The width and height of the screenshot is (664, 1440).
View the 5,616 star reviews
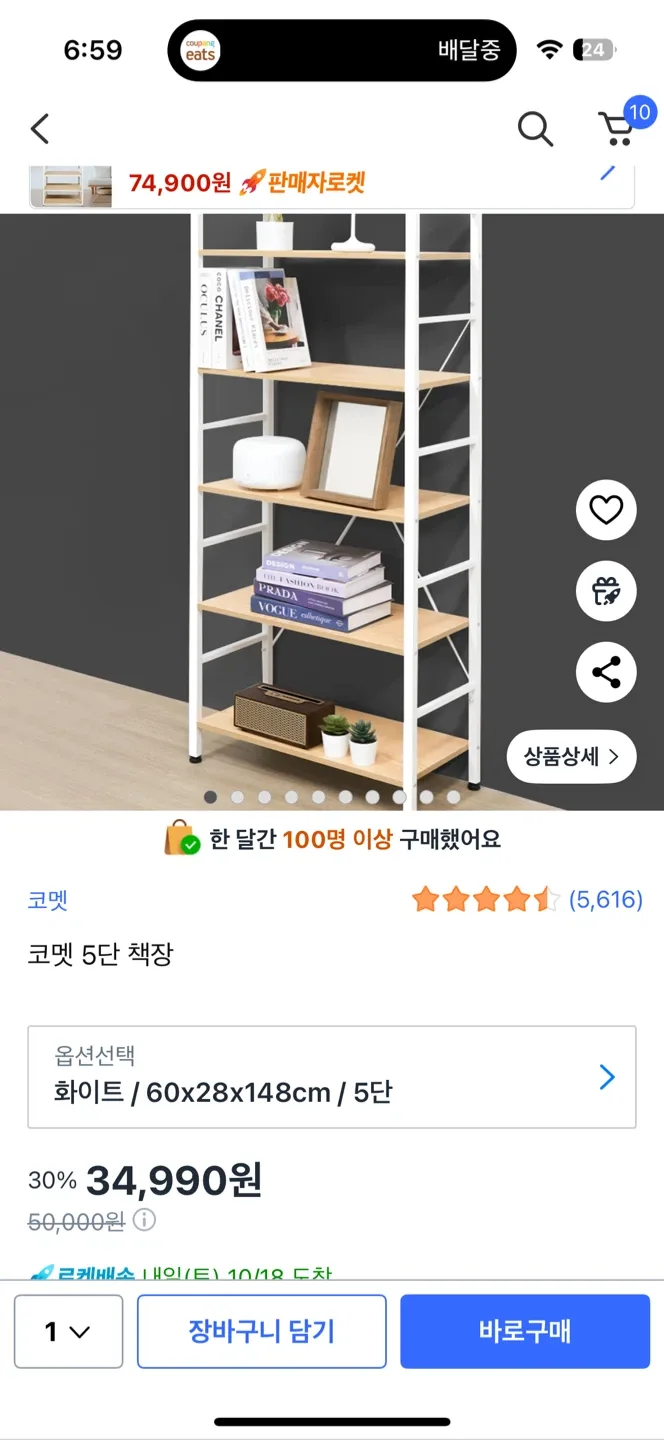527,900
